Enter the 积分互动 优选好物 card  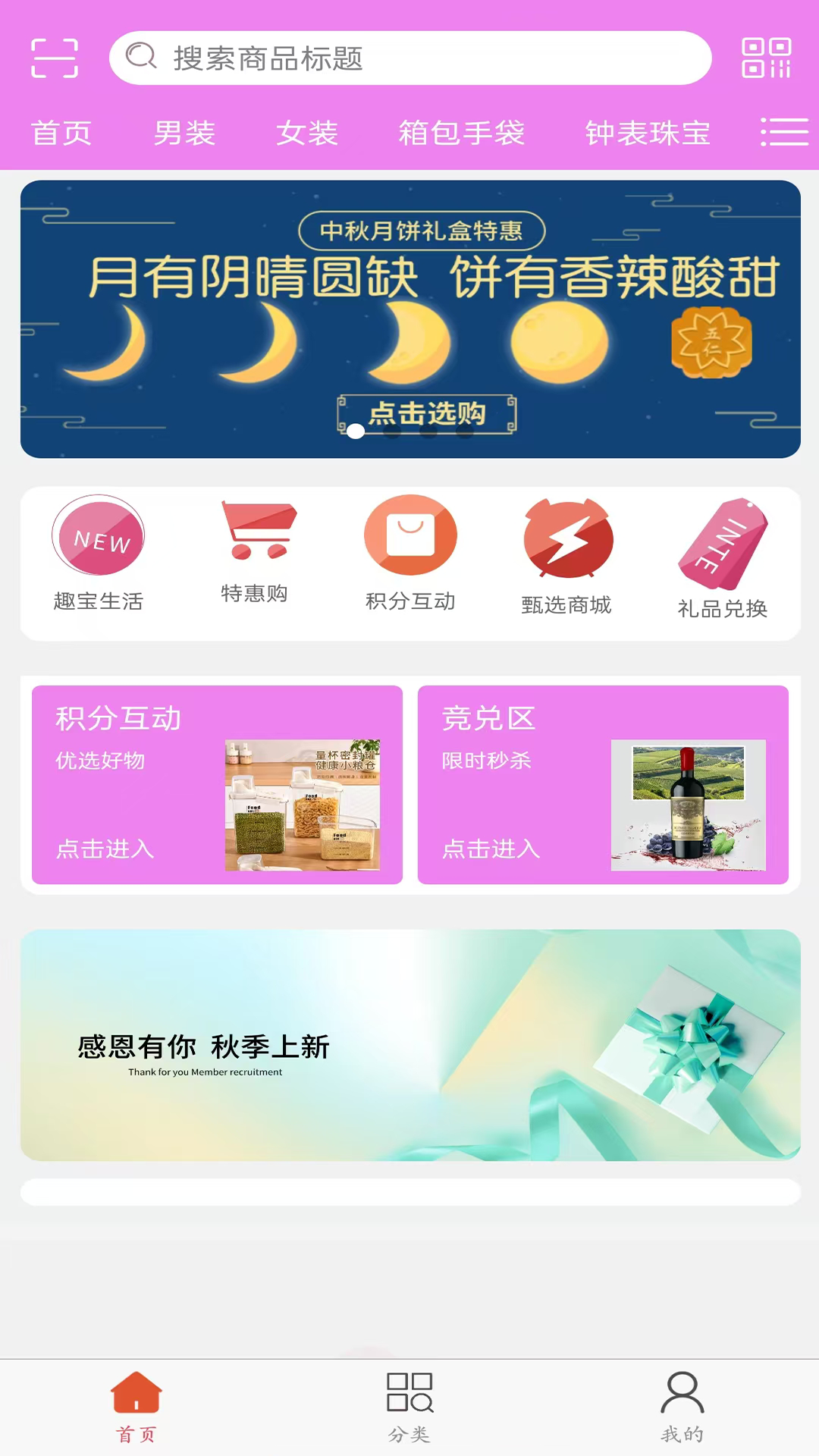[217, 785]
